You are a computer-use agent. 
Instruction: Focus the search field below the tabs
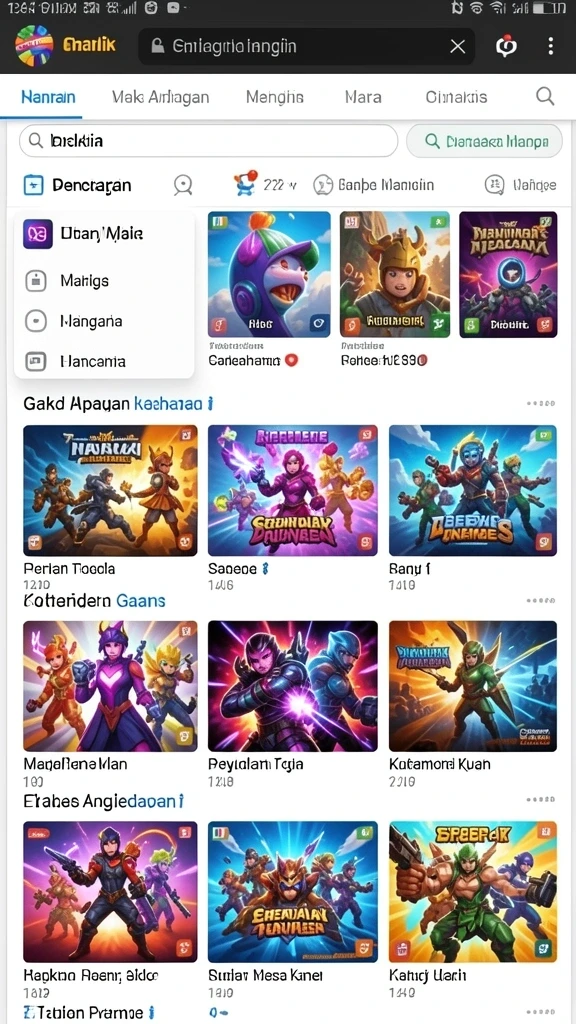coord(208,140)
